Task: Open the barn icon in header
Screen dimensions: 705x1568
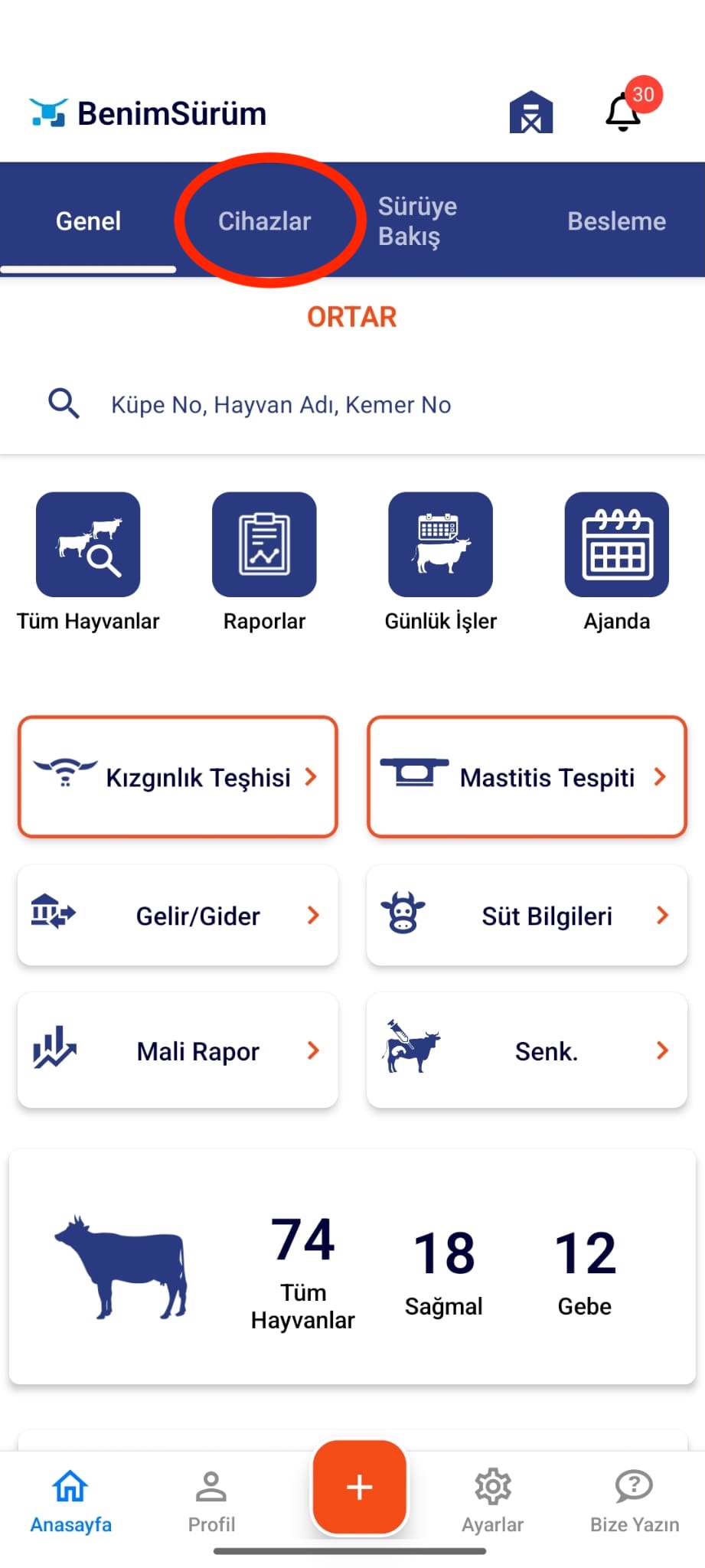Action: point(530,113)
